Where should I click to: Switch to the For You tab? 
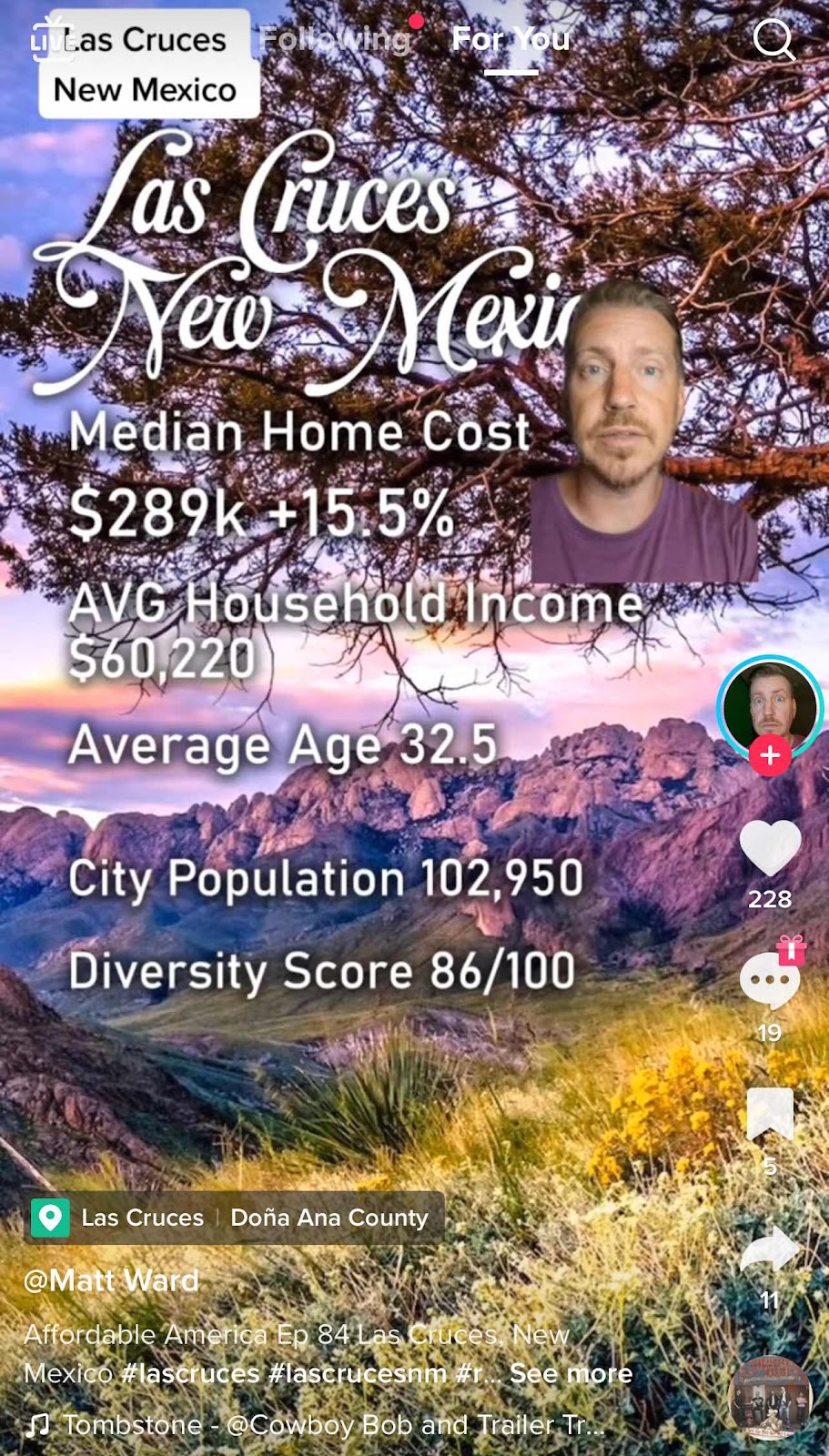coord(511,38)
